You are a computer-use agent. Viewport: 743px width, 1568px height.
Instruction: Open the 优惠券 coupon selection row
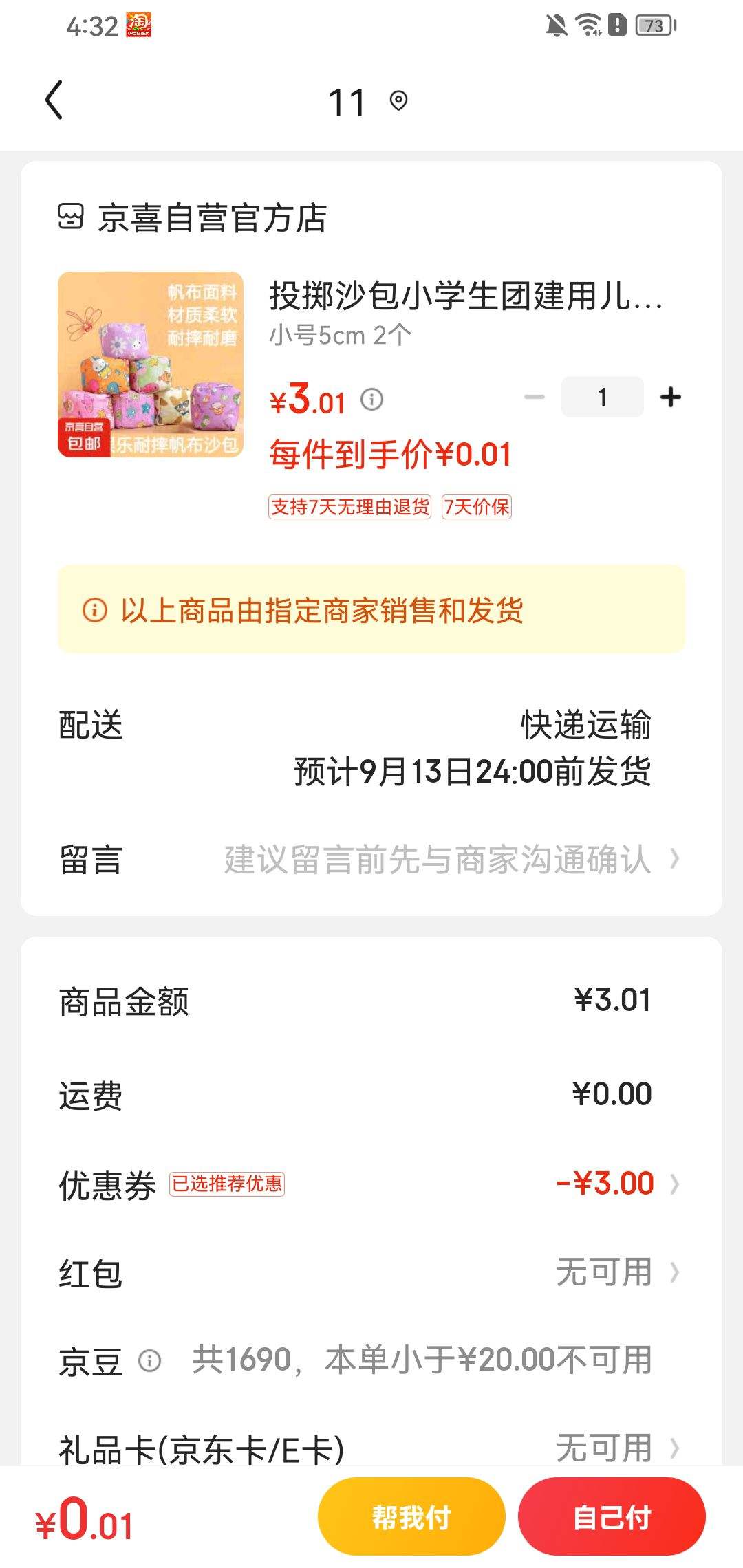pyautogui.click(x=371, y=1184)
